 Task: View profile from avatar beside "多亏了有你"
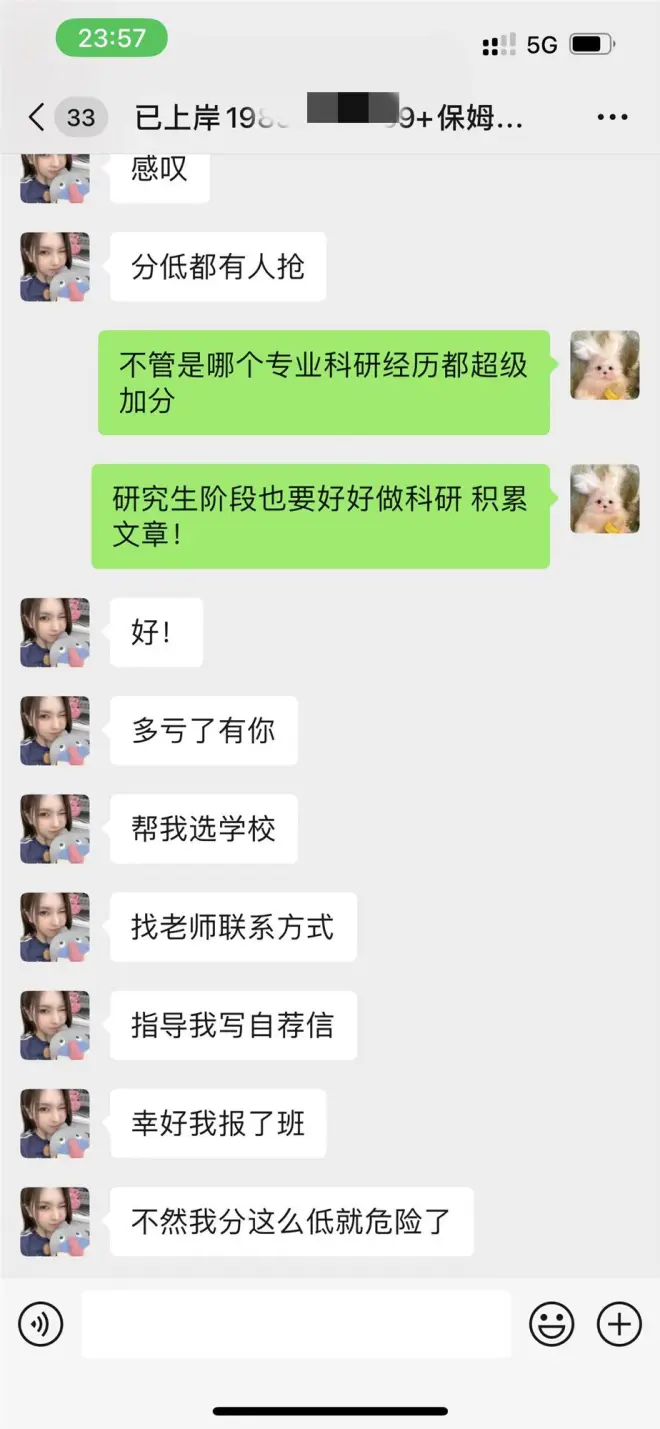pos(55,731)
